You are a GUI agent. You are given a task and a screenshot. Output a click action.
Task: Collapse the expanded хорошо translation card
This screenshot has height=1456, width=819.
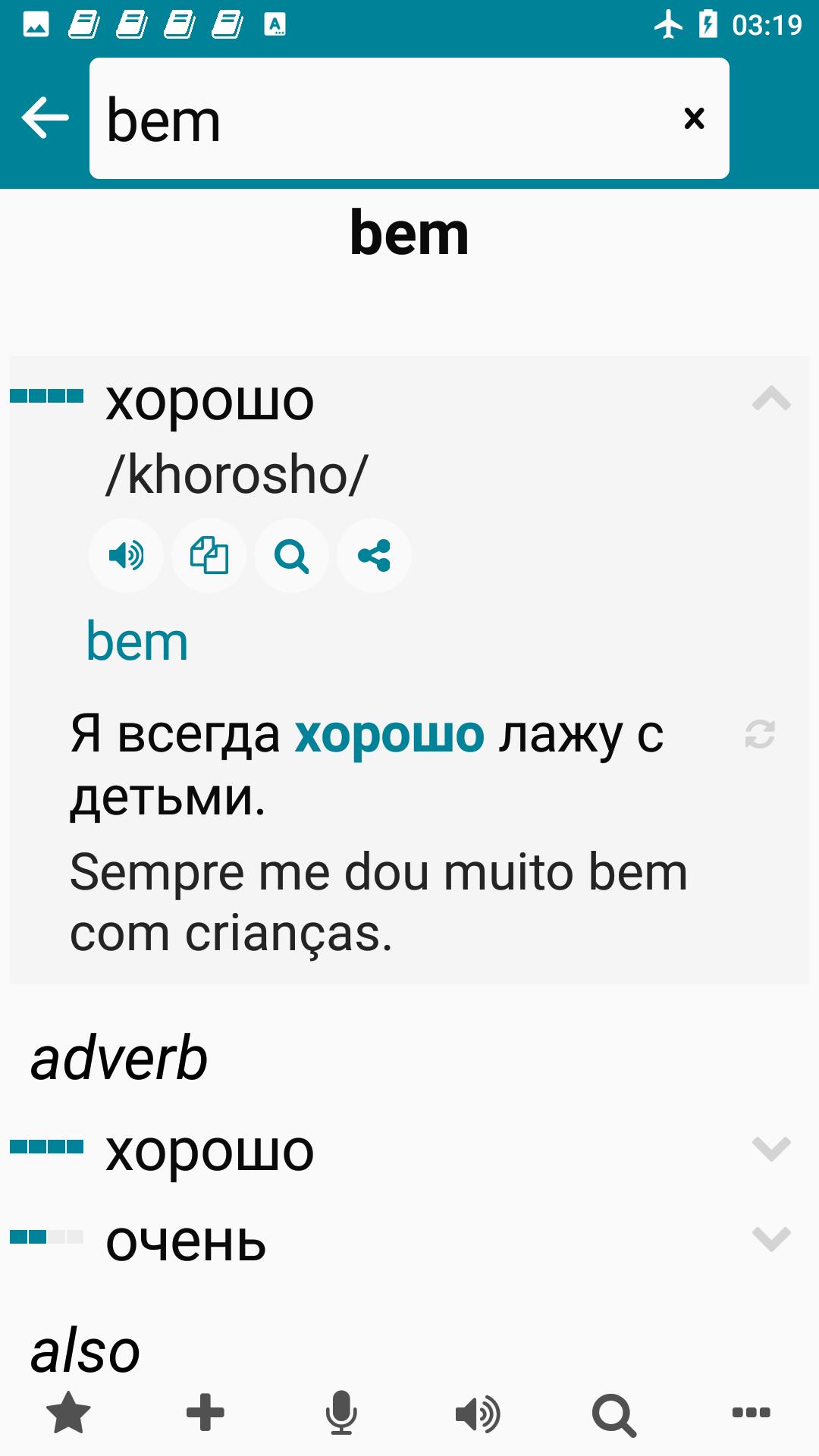(x=771, y=399)
